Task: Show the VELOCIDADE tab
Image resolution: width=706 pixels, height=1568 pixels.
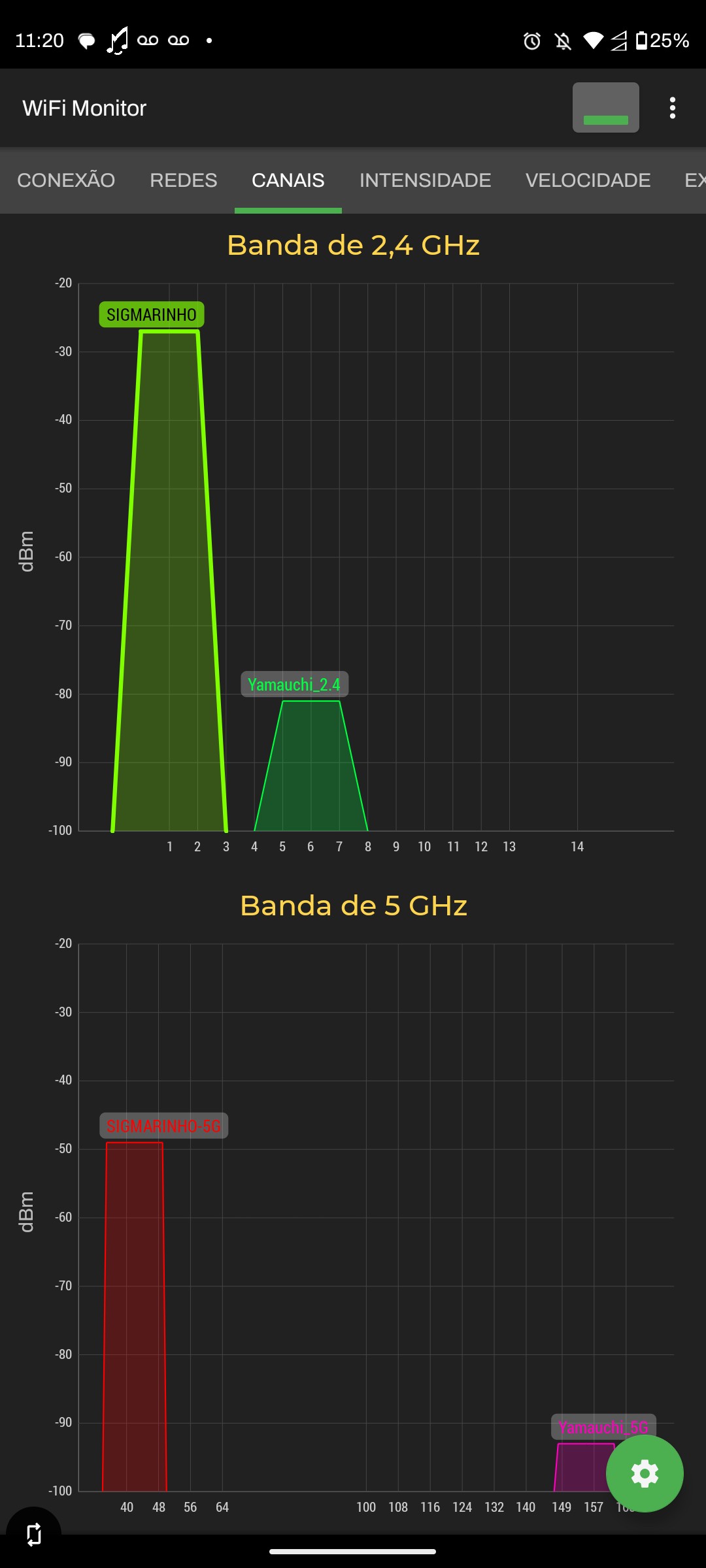Action: (588, 180)
